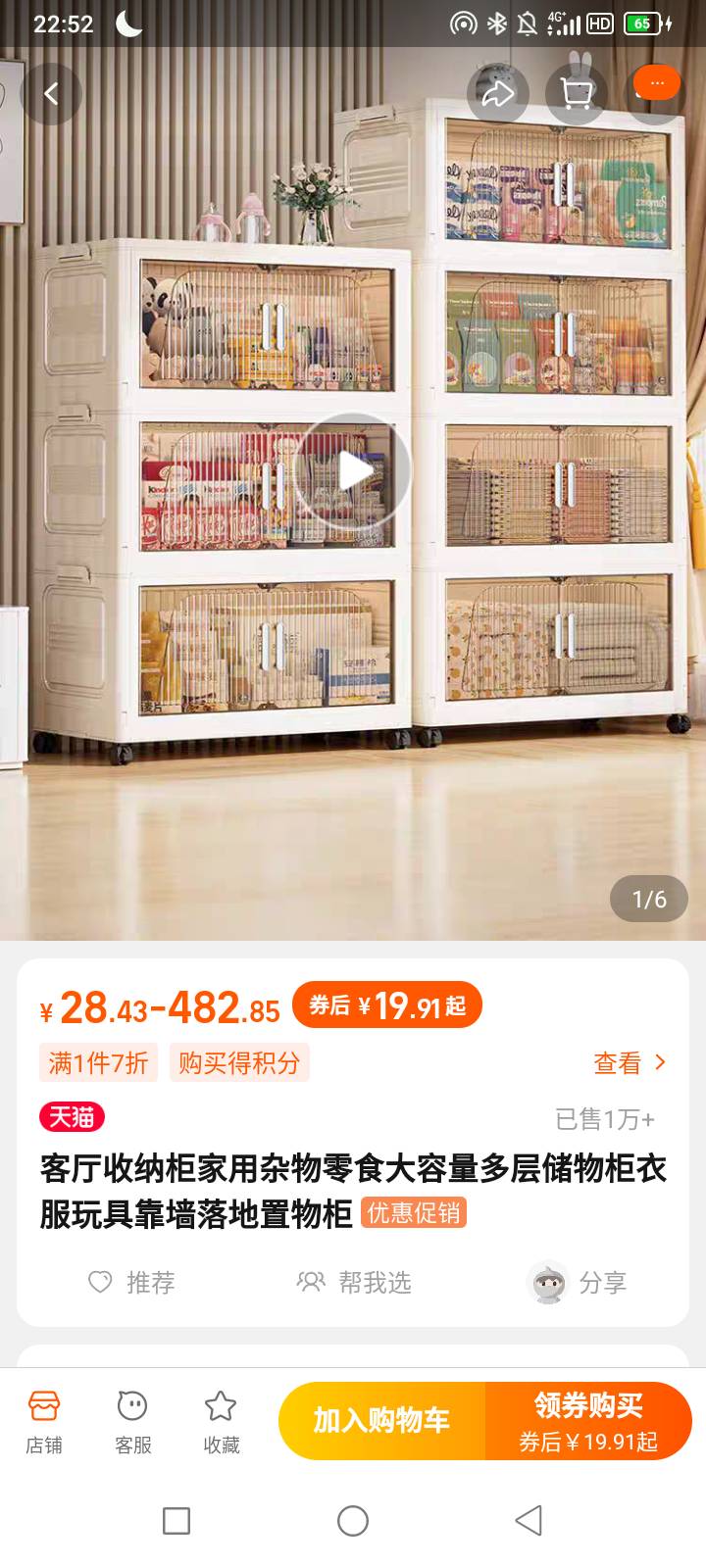
Task: Open the shopping cart icon
Action: [577, 94]
